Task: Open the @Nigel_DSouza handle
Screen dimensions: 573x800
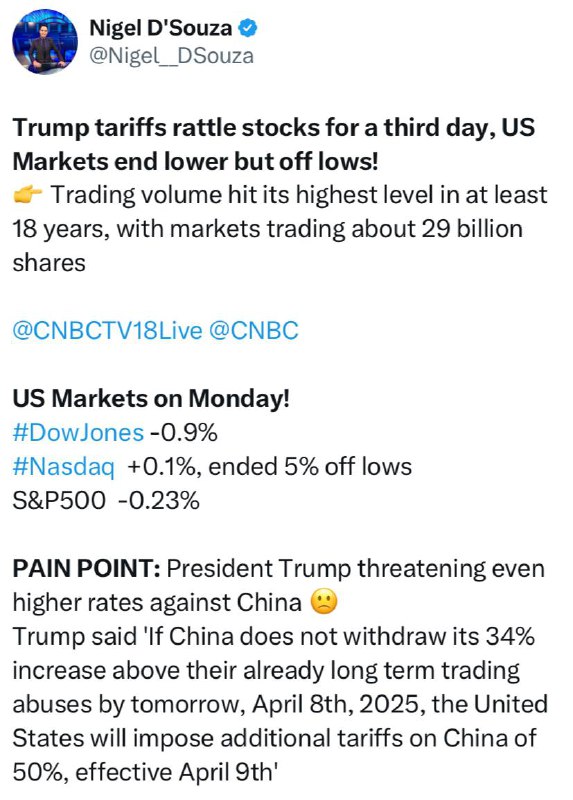Action: click(x=171, y=56)
